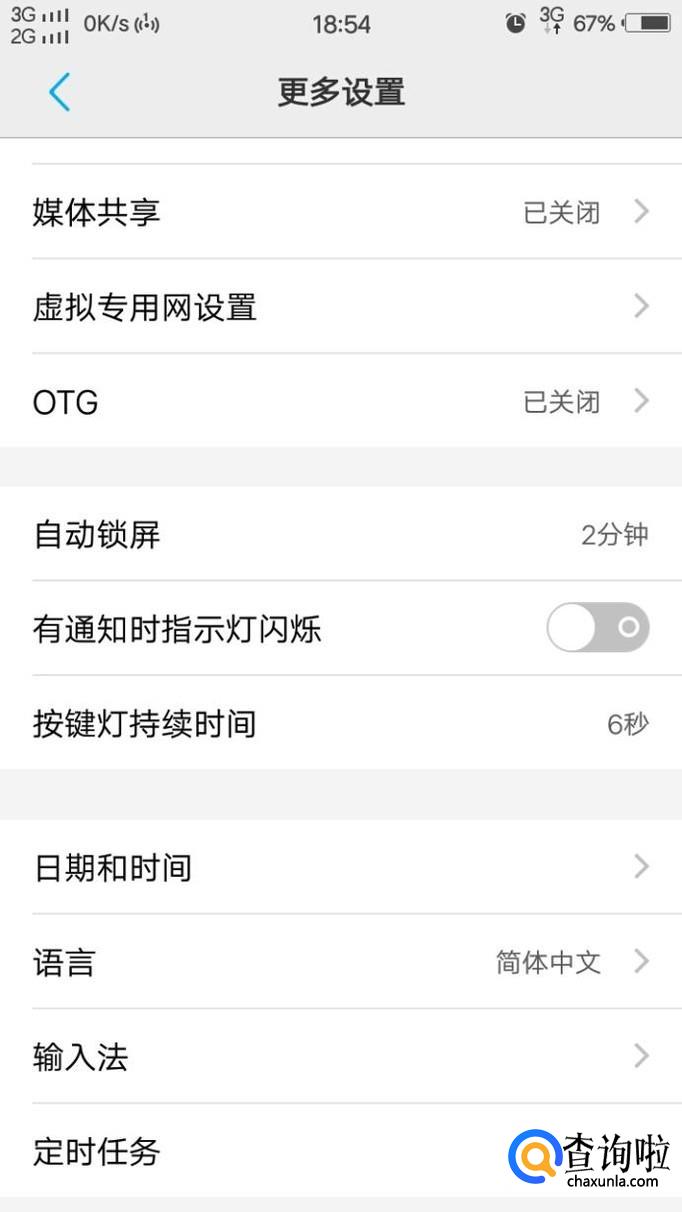Viewport: 682px width, 1212px height.
Task: Open 输入法 settings
Action: point(340,1057)
